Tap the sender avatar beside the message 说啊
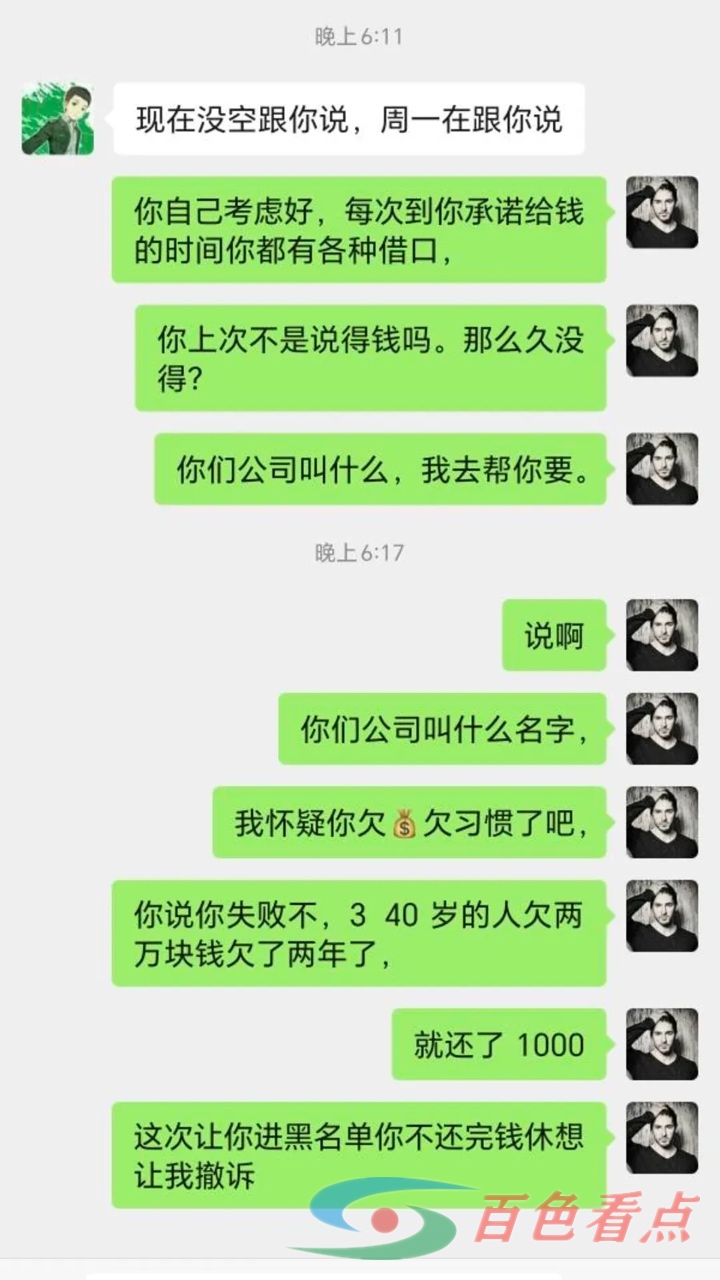Image resolution: width=720 pixels, height=1280 pixels. tap(661, 635)
